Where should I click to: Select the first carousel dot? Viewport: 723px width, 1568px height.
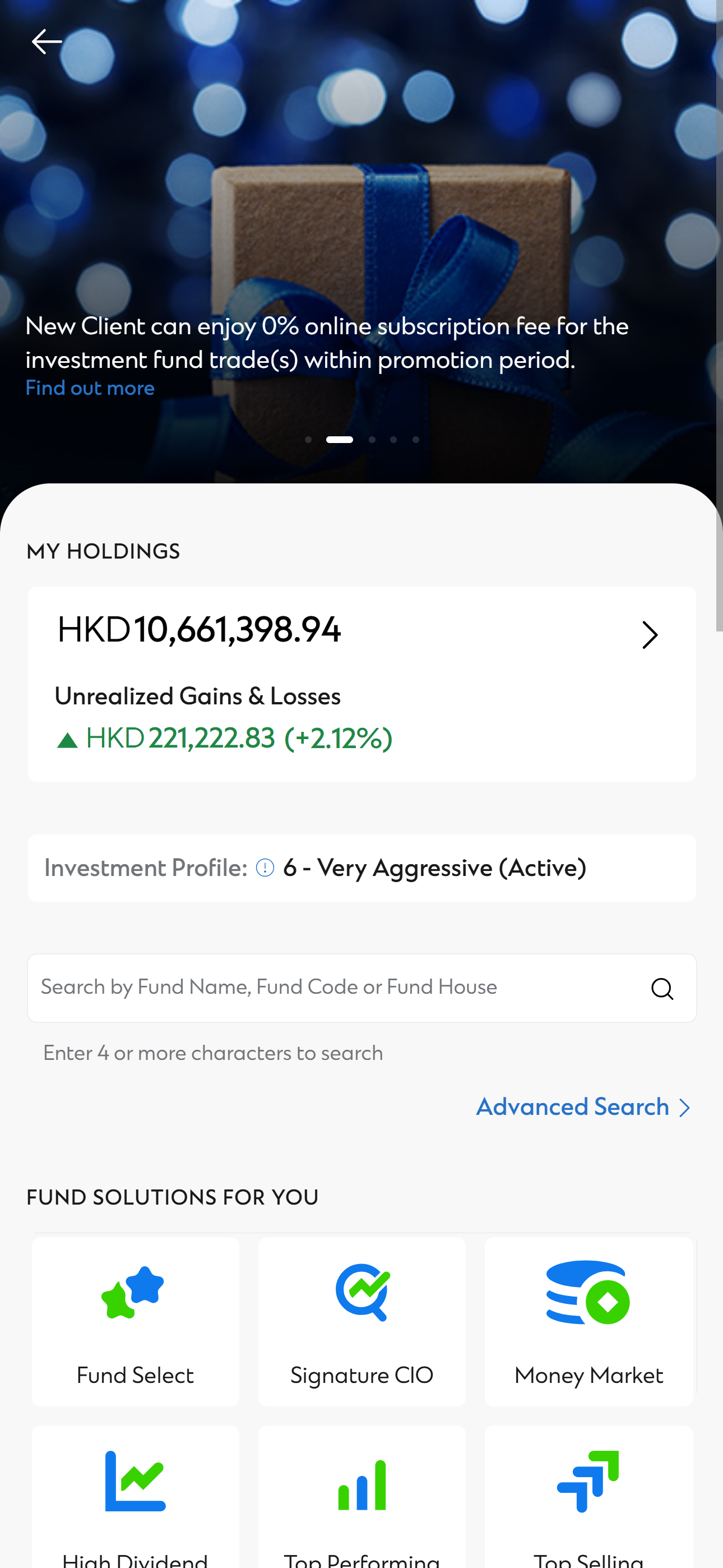tap(309, 439)
